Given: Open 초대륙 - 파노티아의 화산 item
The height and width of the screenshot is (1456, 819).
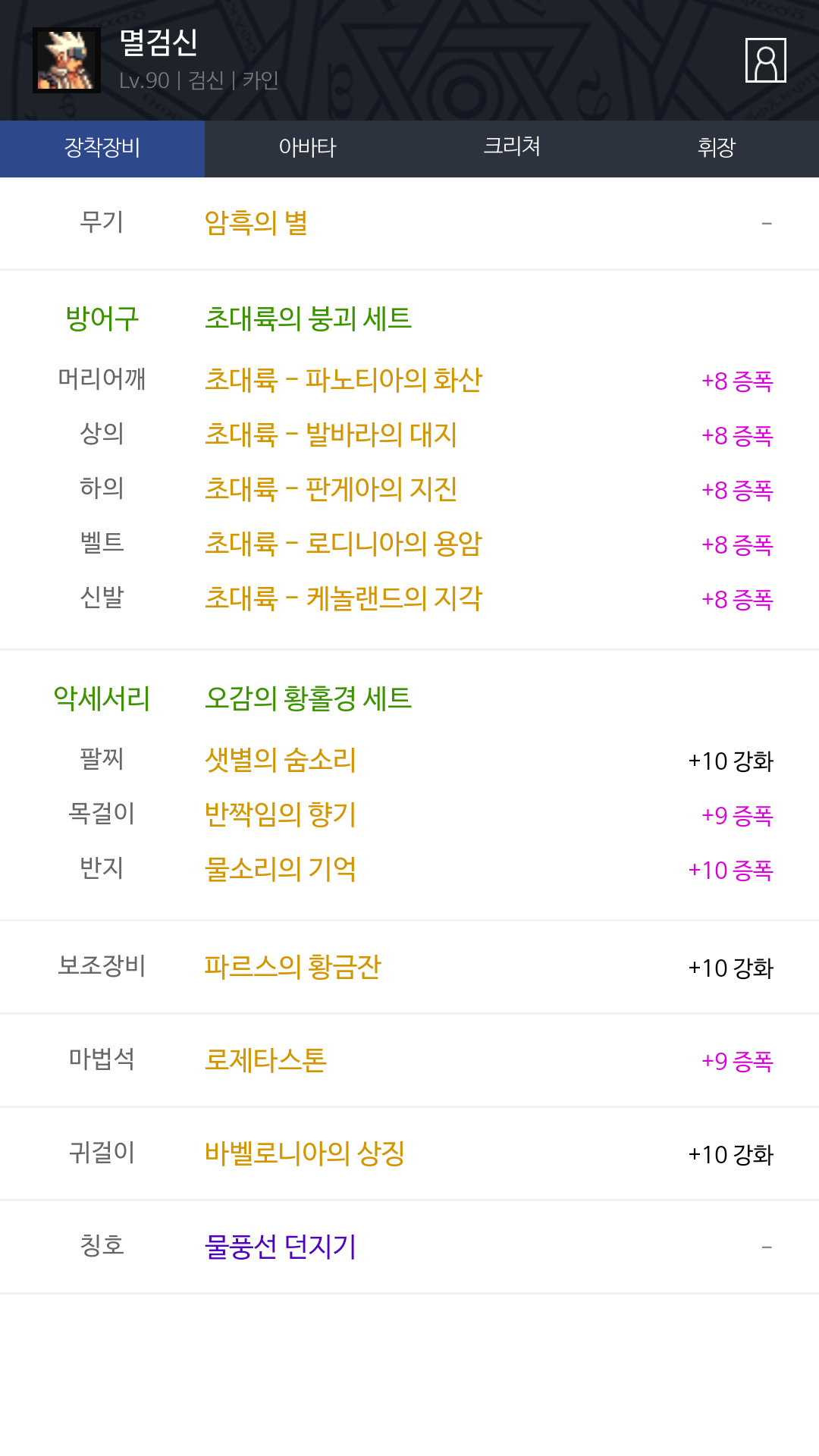Looking at the screenshot, I should click(344, 380).
